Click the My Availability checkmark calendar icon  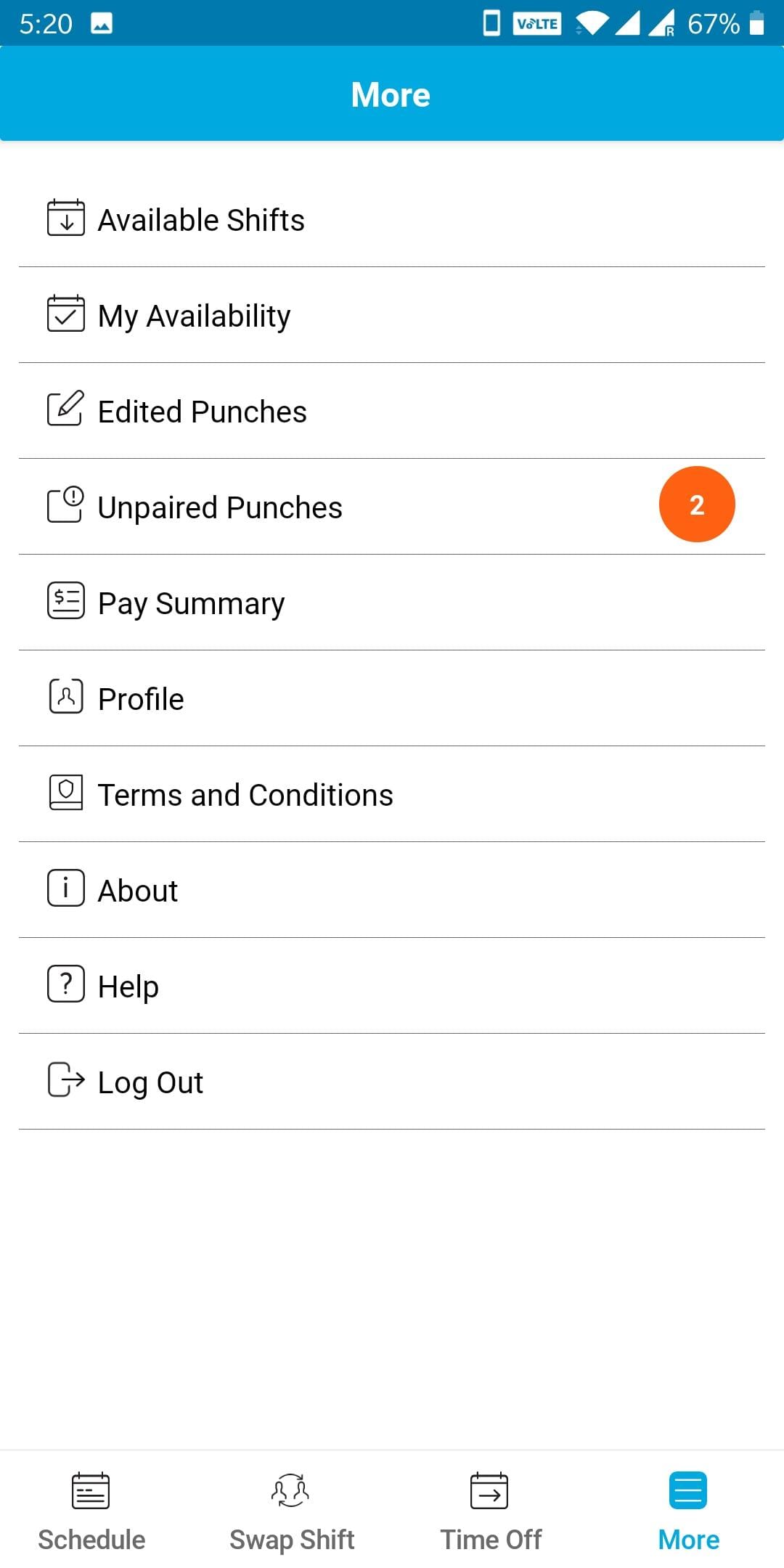[x=66, y=314]
